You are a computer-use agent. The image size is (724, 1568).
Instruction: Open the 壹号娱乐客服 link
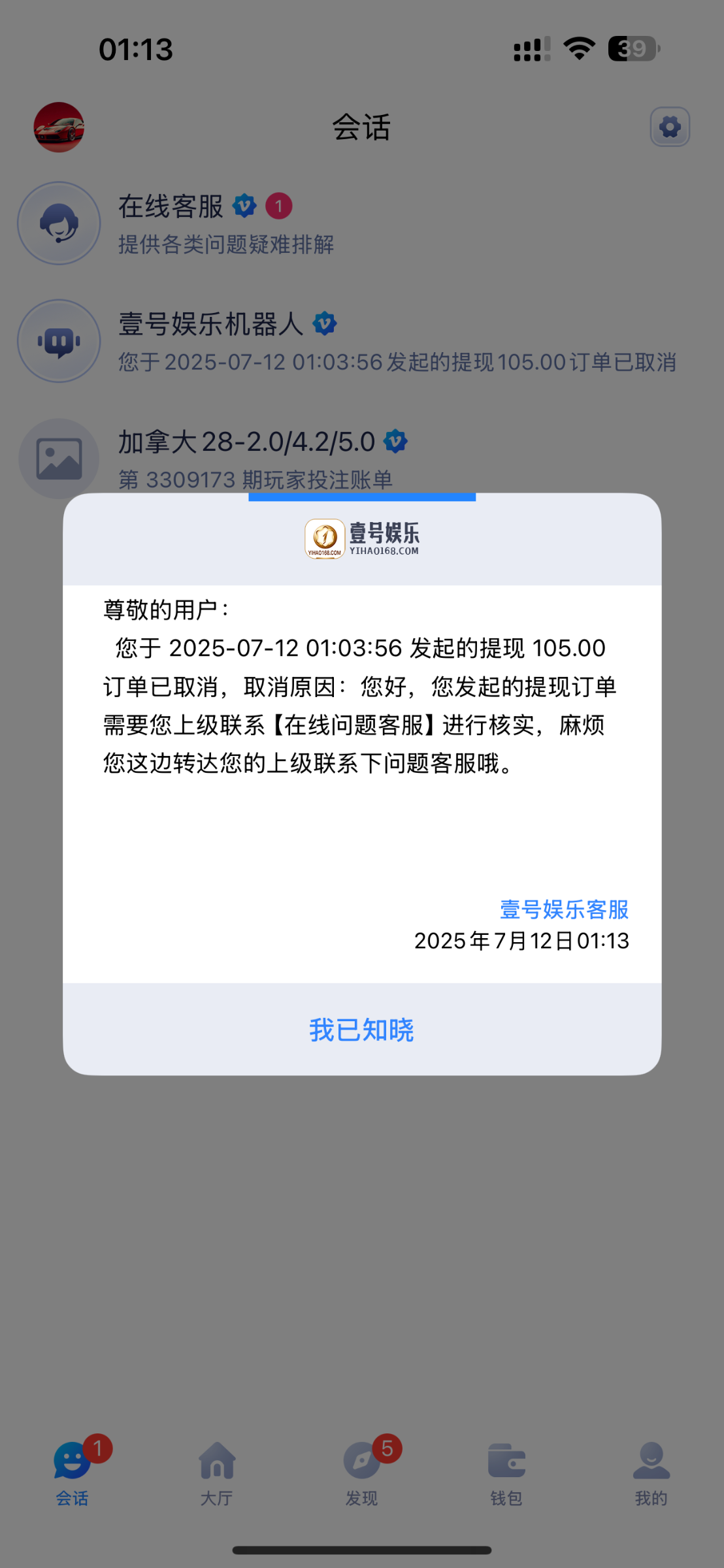coord(564,909)
